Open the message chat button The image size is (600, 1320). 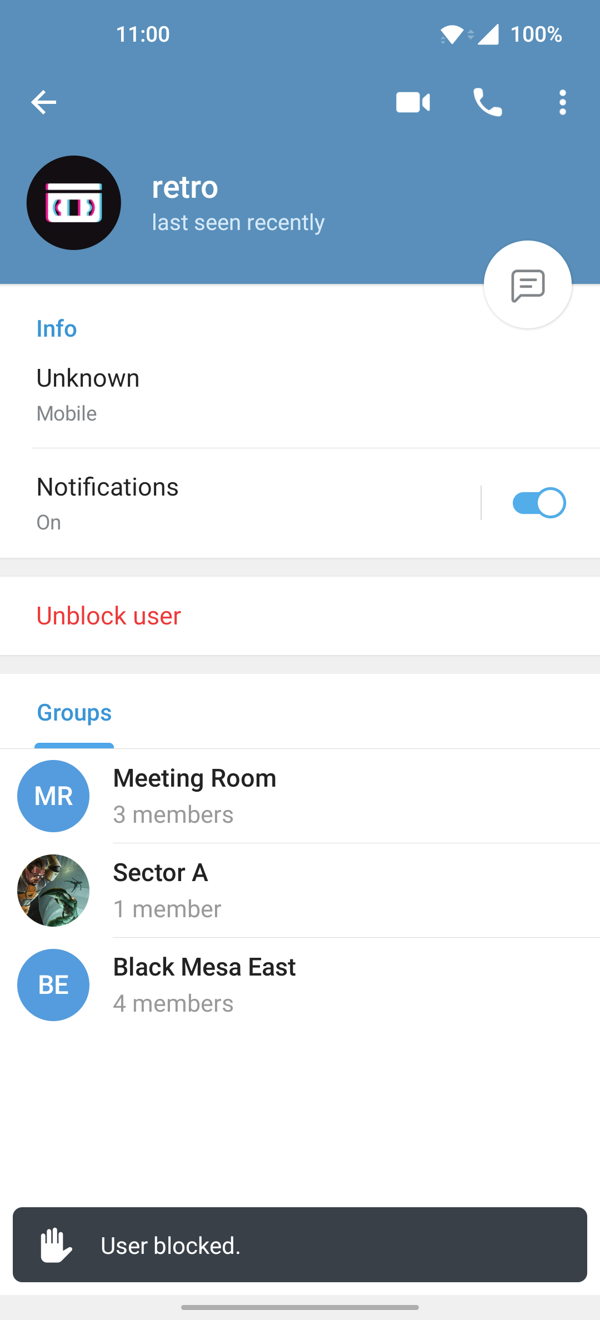coord(527,285)
